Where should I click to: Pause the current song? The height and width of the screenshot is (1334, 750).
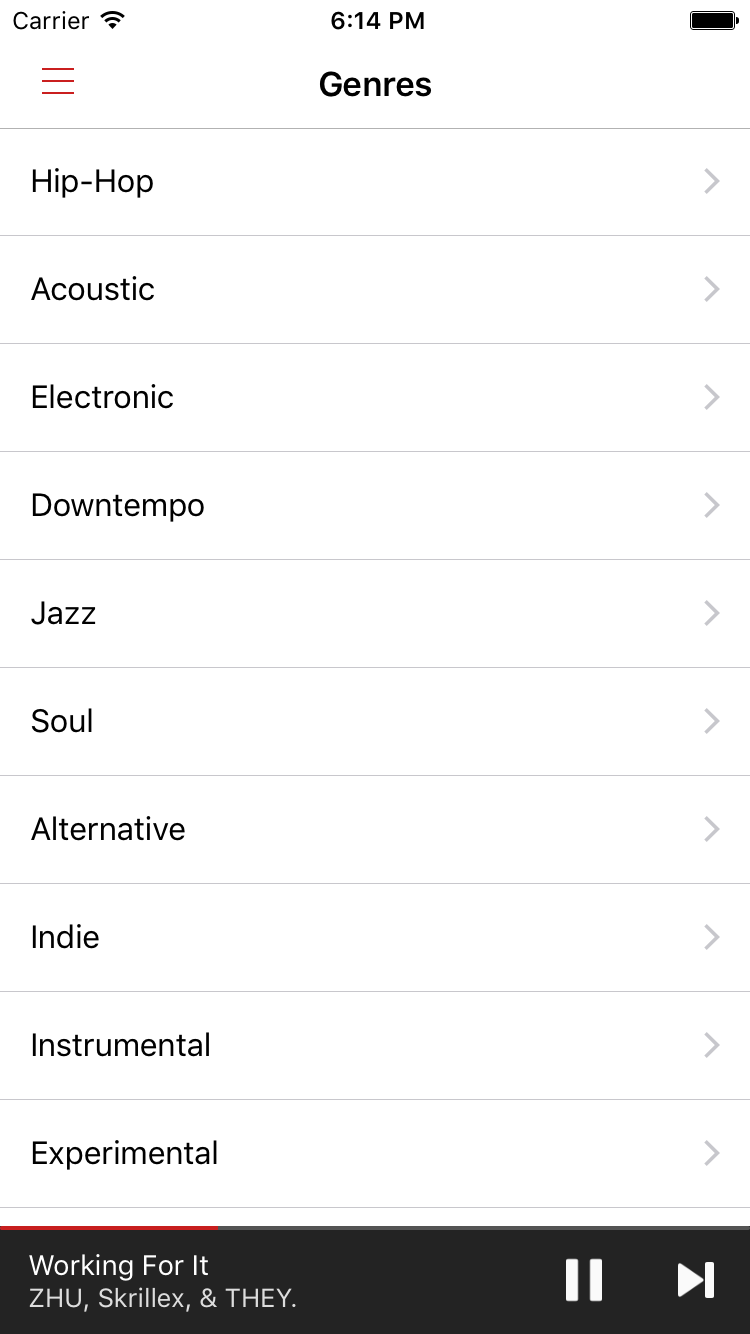tap(584, 1280)
